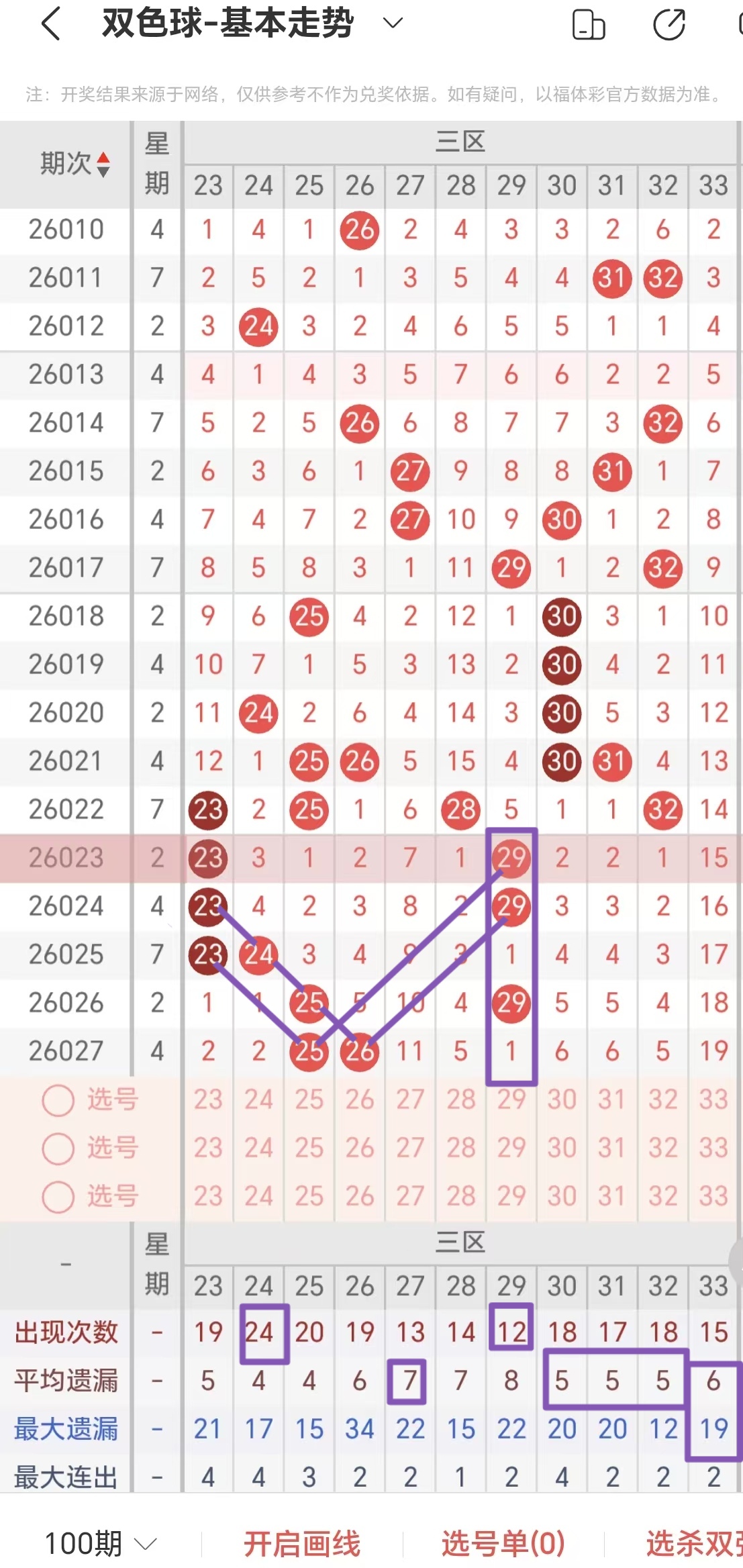Expand the 双色球-基本走势 title dropdown
743x1568 pixels.
pos(393,23)
